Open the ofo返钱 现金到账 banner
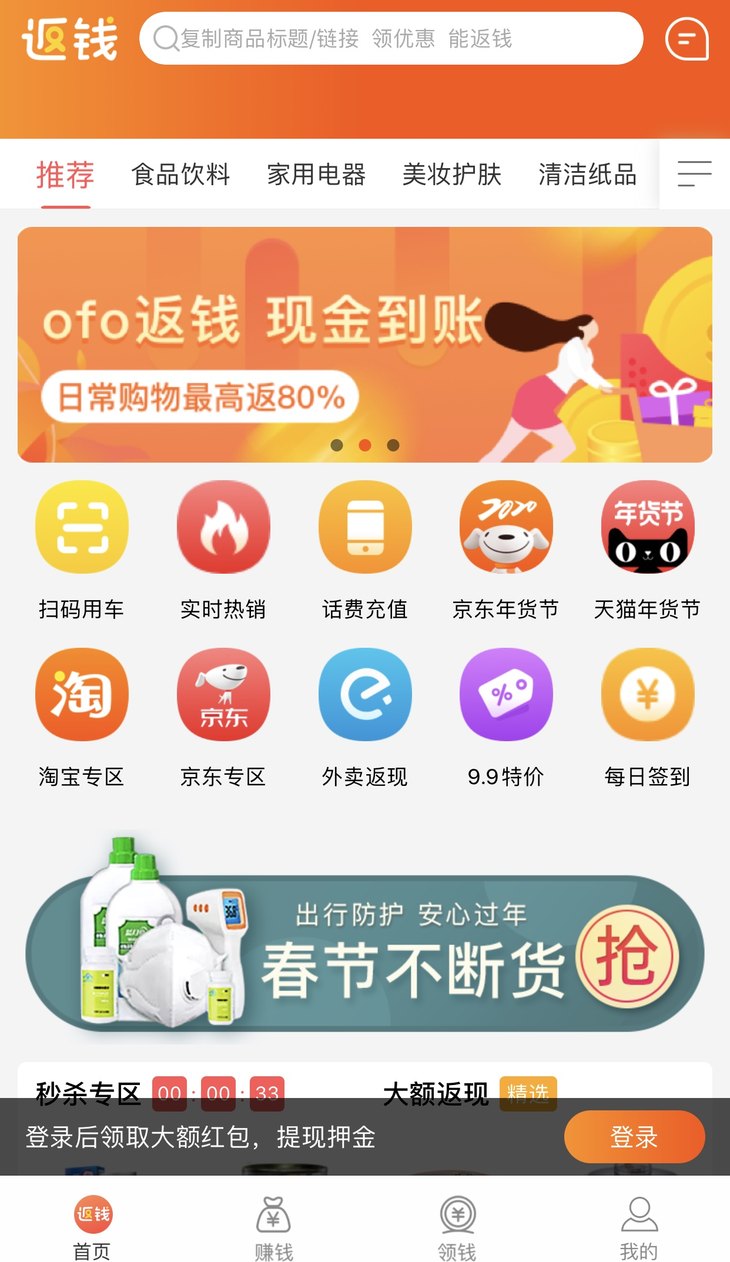 tap(364, 345)
